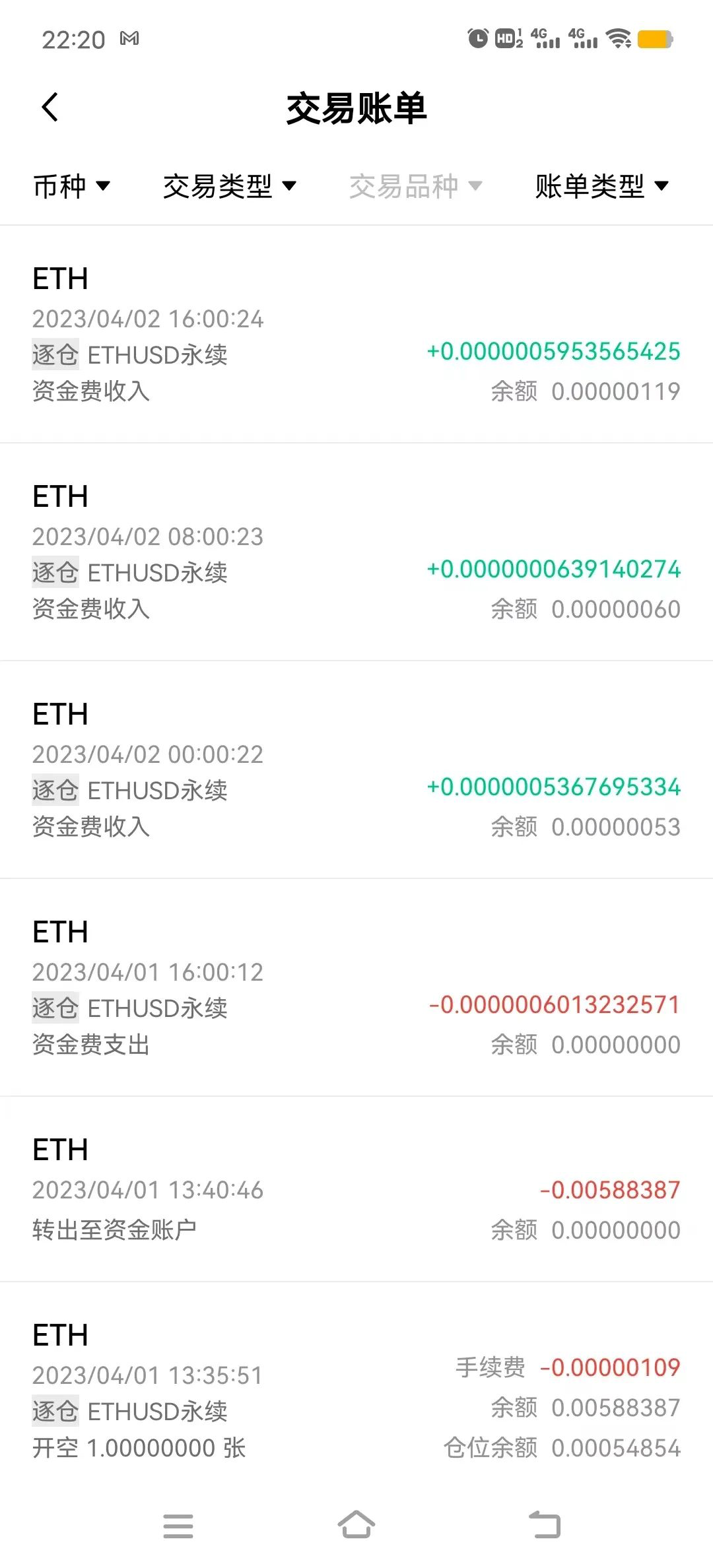Open the system recent apps menu
713x1568 pixels.
[x=178, y=1526]
